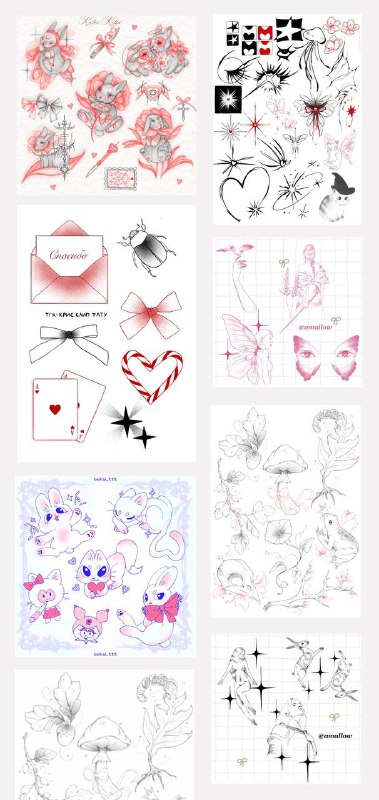379x800 pixels.
Task: Open the black stars and heart flash sheet
Action: pyautogui.click(x=287, y=119)
